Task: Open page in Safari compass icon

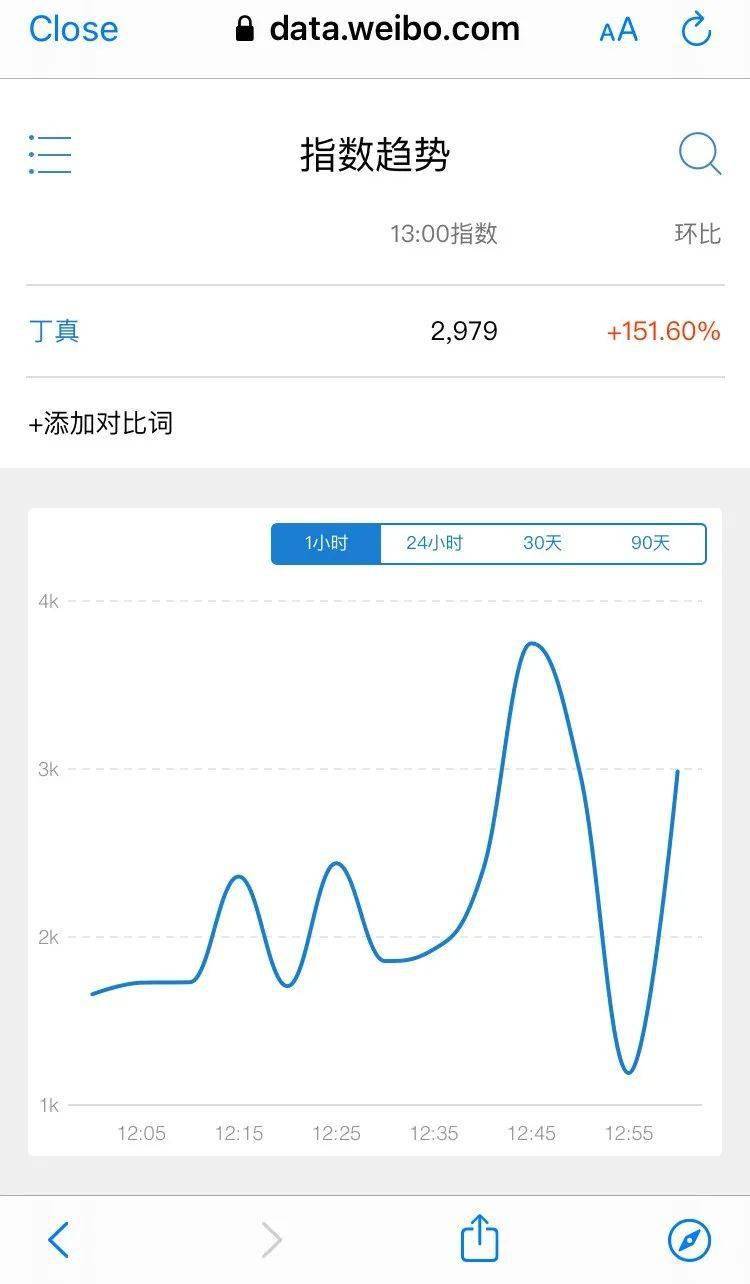Action: click(689, 1240)
